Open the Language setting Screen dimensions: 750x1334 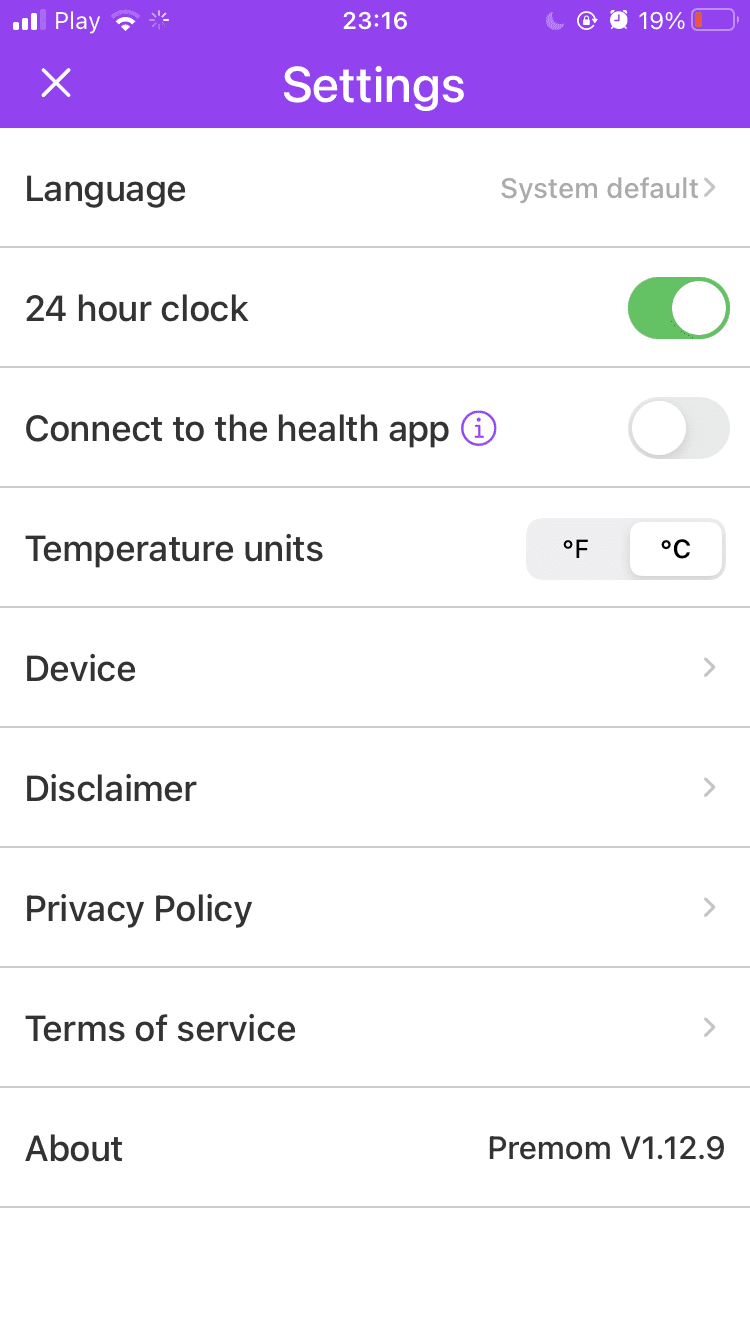374,188
